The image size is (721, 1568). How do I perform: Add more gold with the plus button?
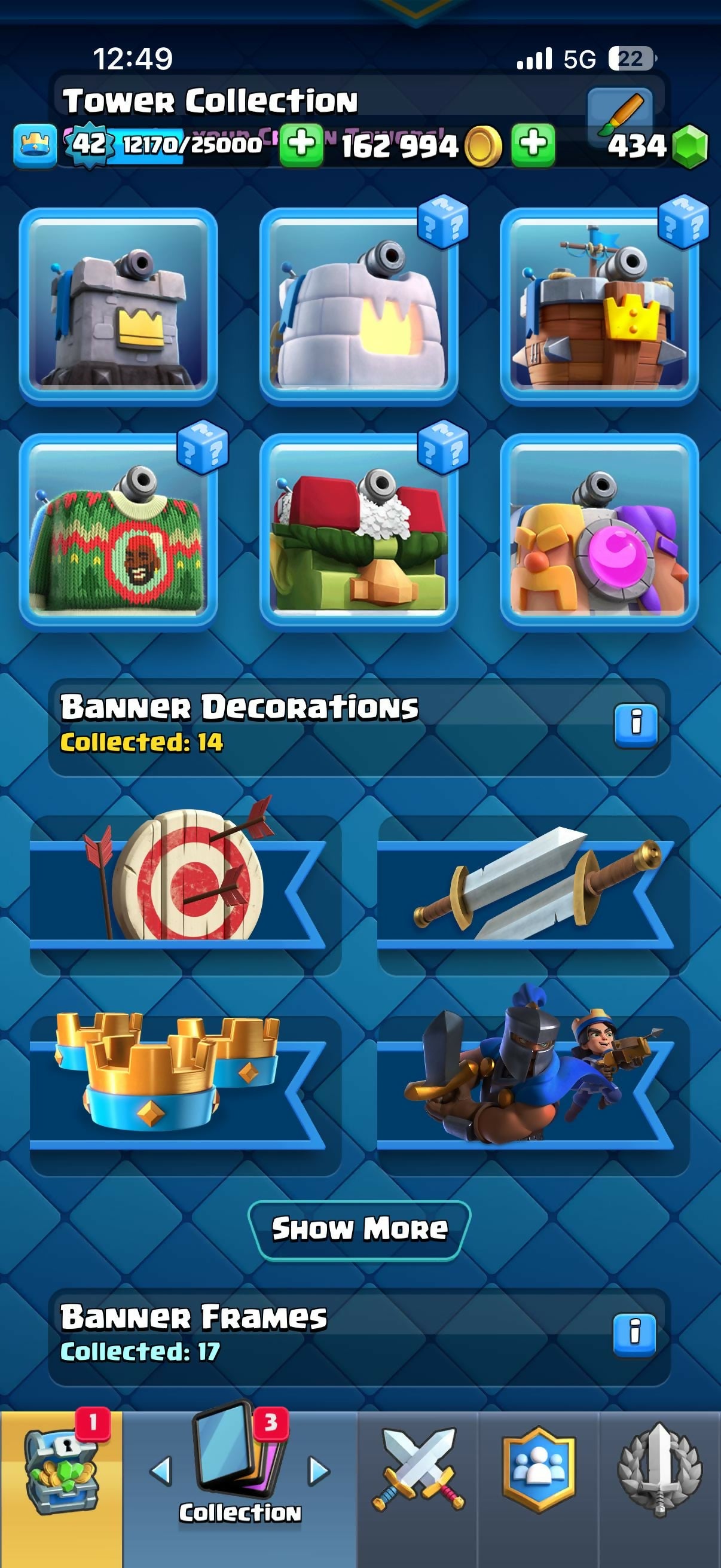click(533, 145)
